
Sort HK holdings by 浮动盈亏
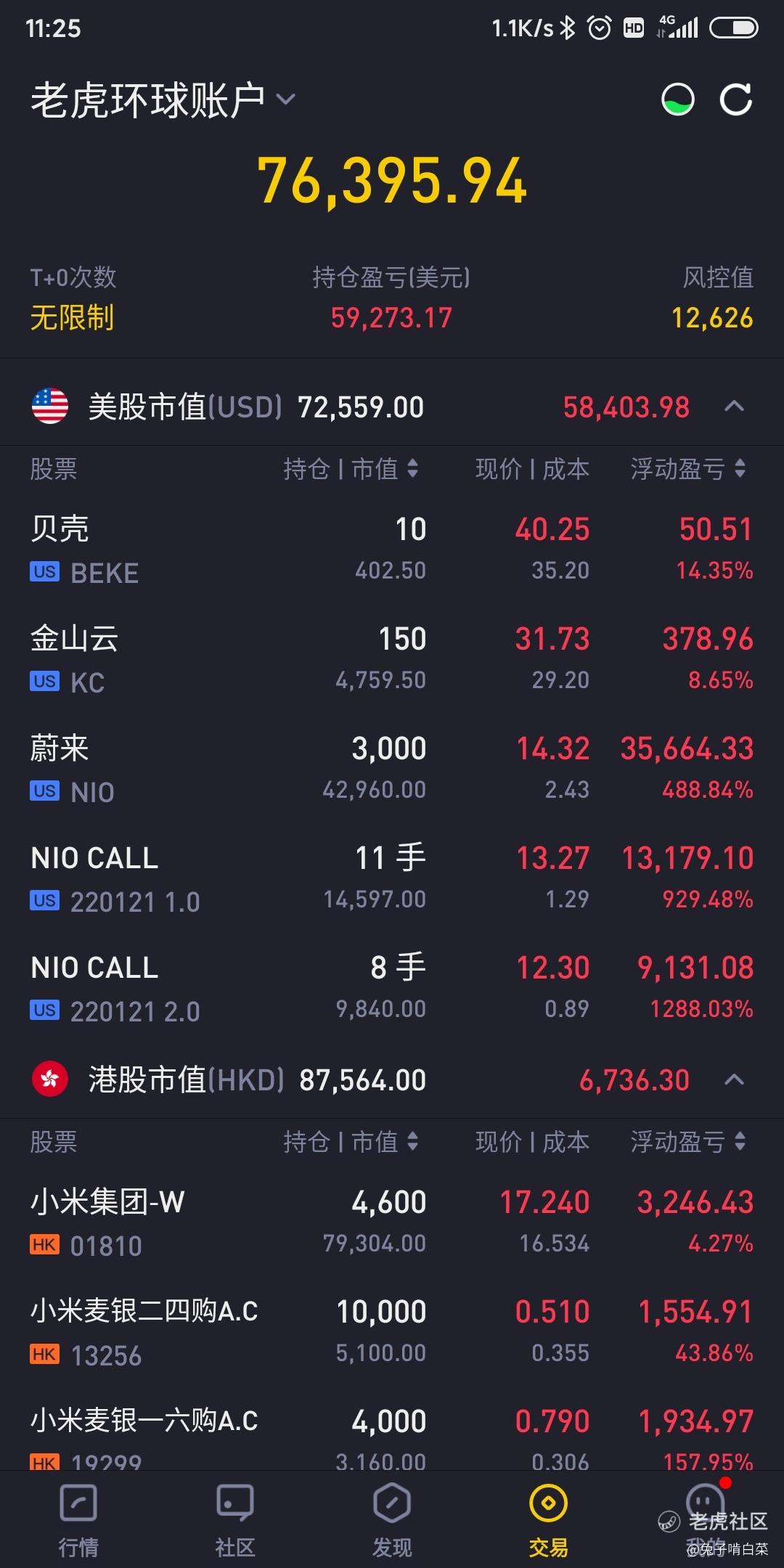click(688, 1142)
